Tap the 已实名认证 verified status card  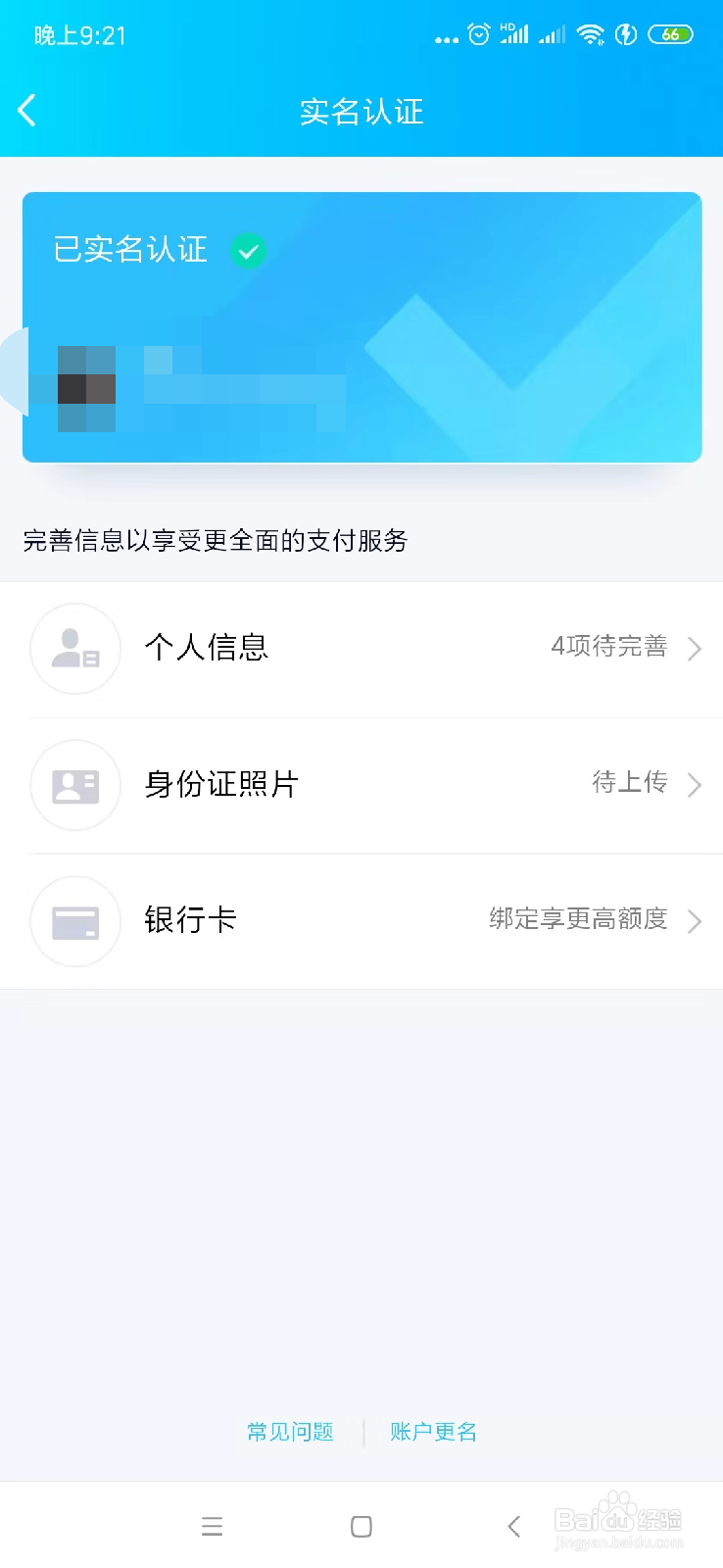click(x=361, y=327)
